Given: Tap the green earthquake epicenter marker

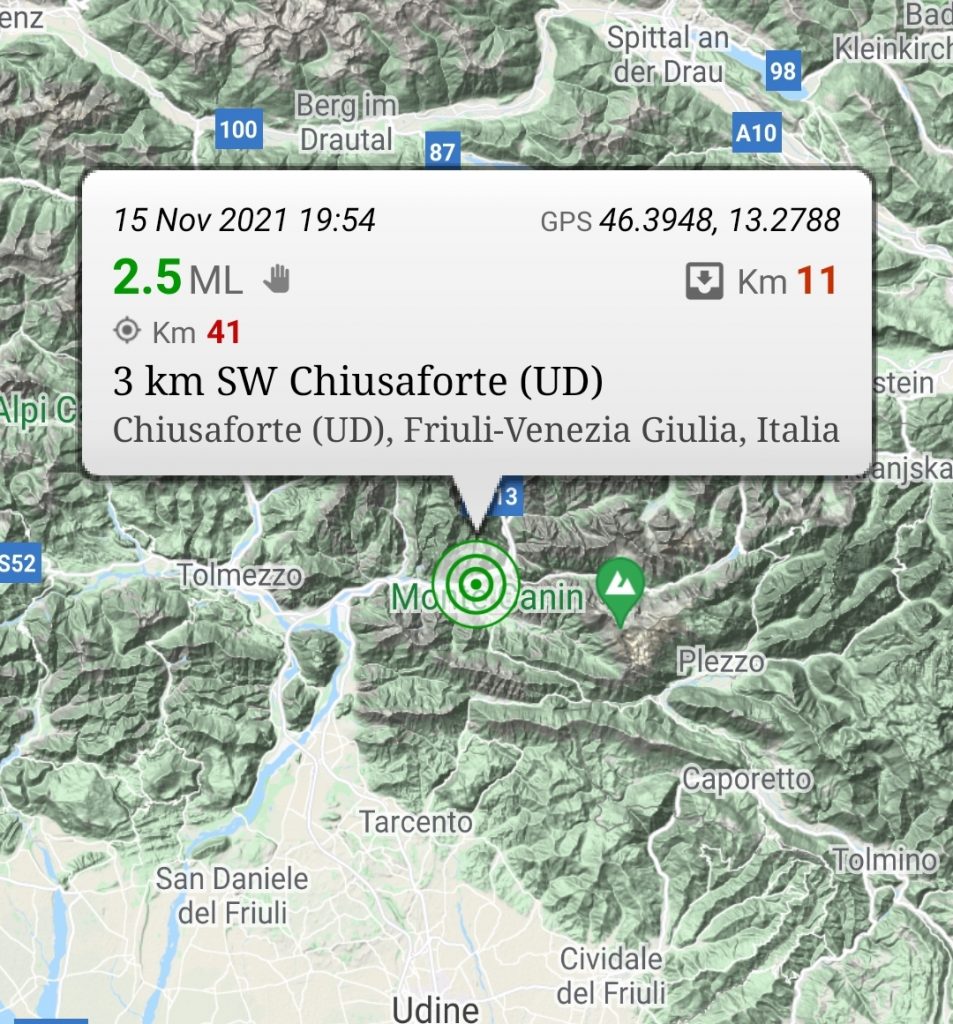Looking at the screenshot, I should pyautogui.click(x=476, y=582).
